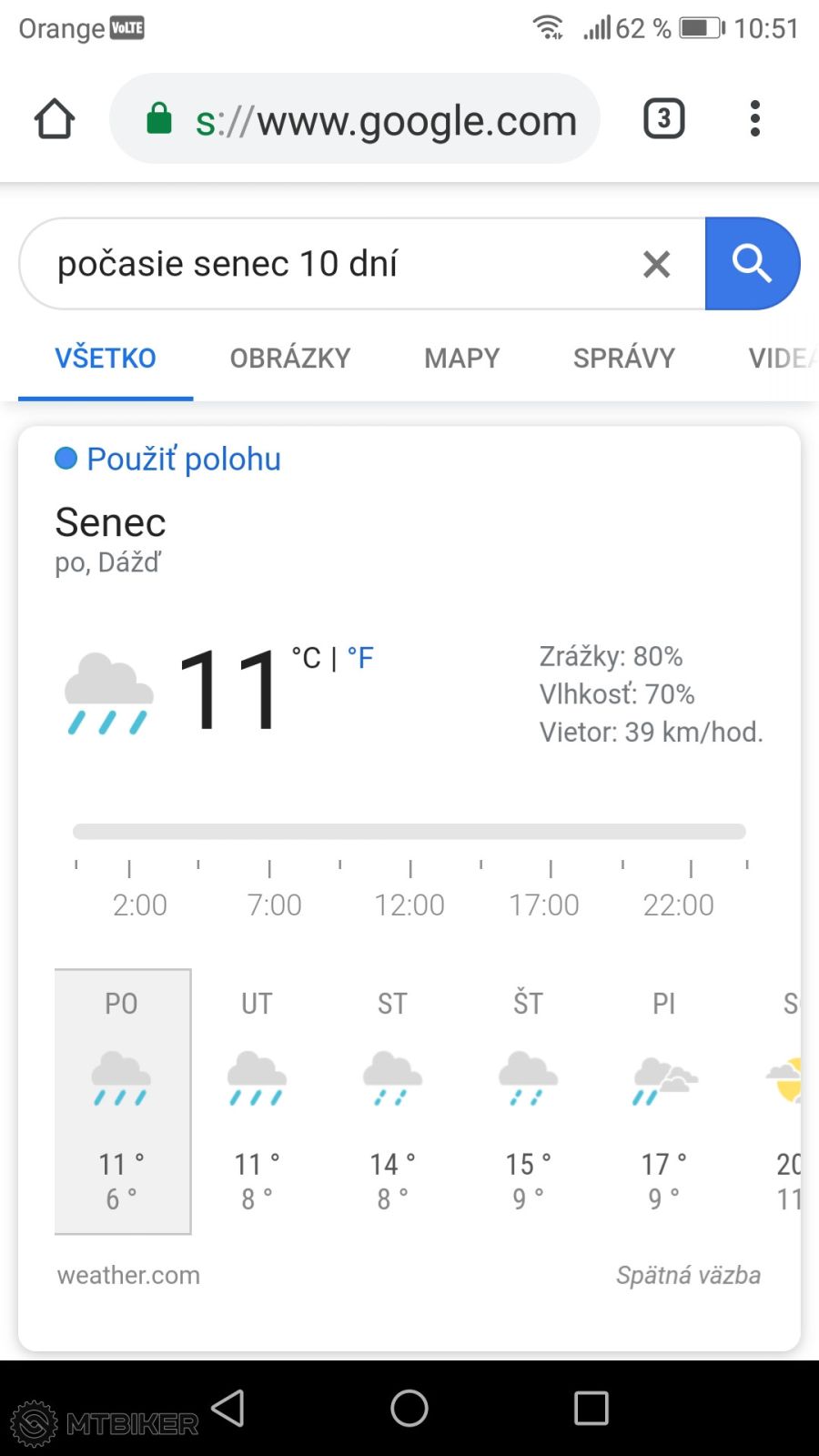Tap the rainy cloud icon for Monday

118,1078
